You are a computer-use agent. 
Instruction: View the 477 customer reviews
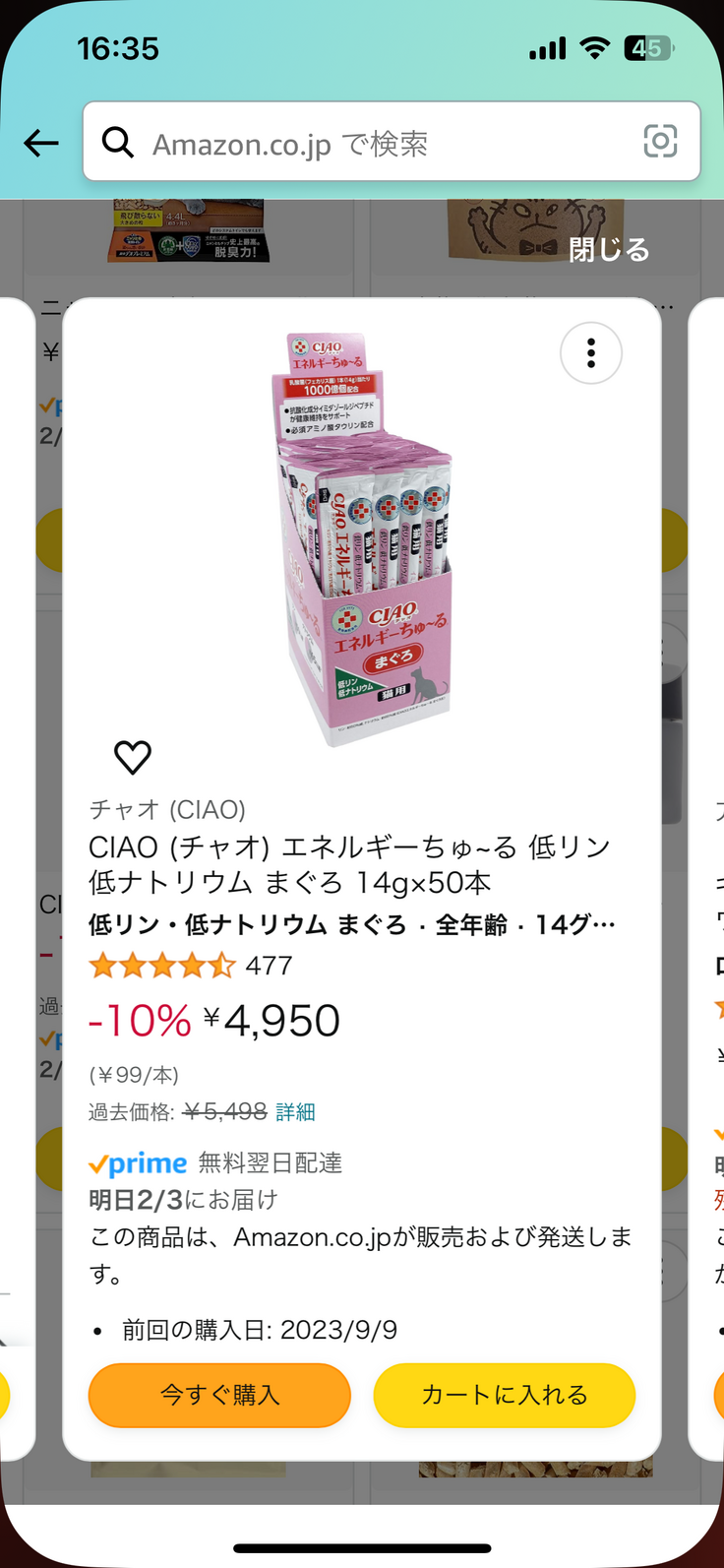268,966
